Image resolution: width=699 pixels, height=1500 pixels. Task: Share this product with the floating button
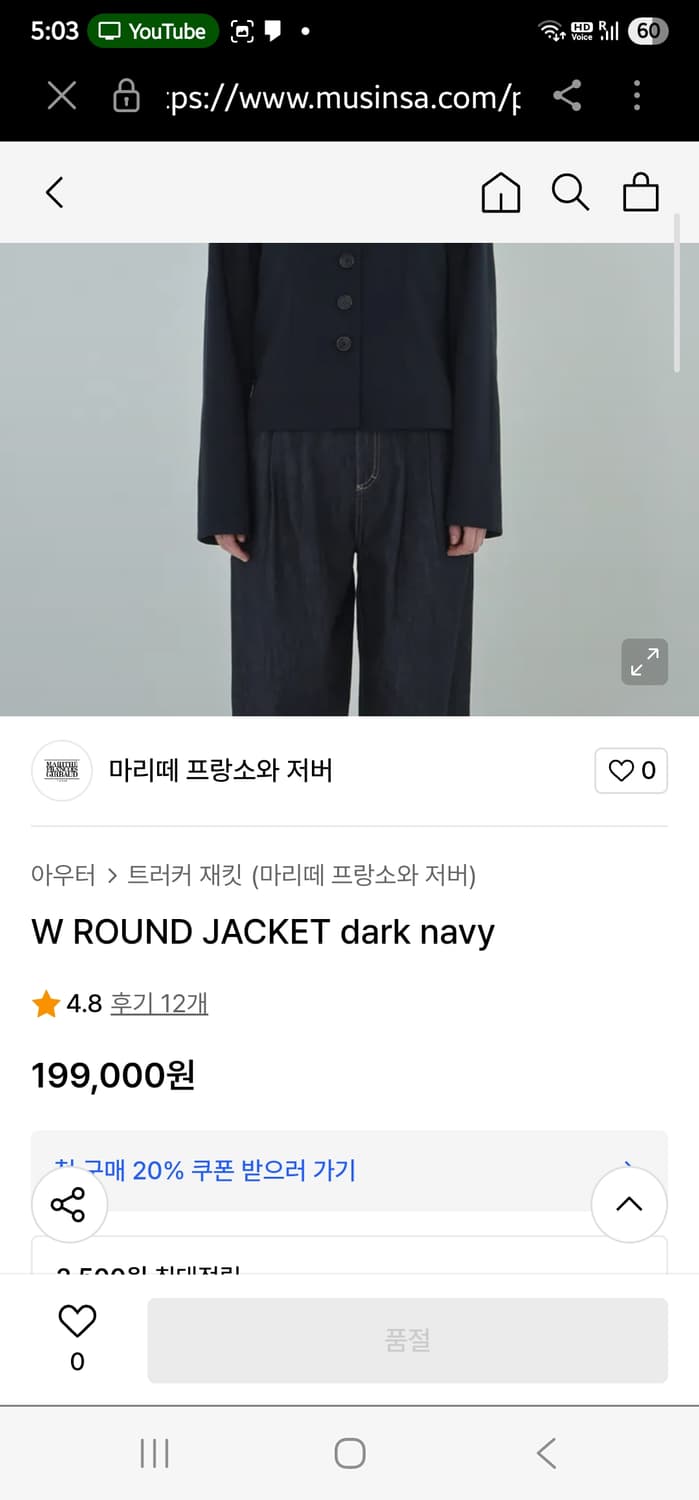[68, 1204]
